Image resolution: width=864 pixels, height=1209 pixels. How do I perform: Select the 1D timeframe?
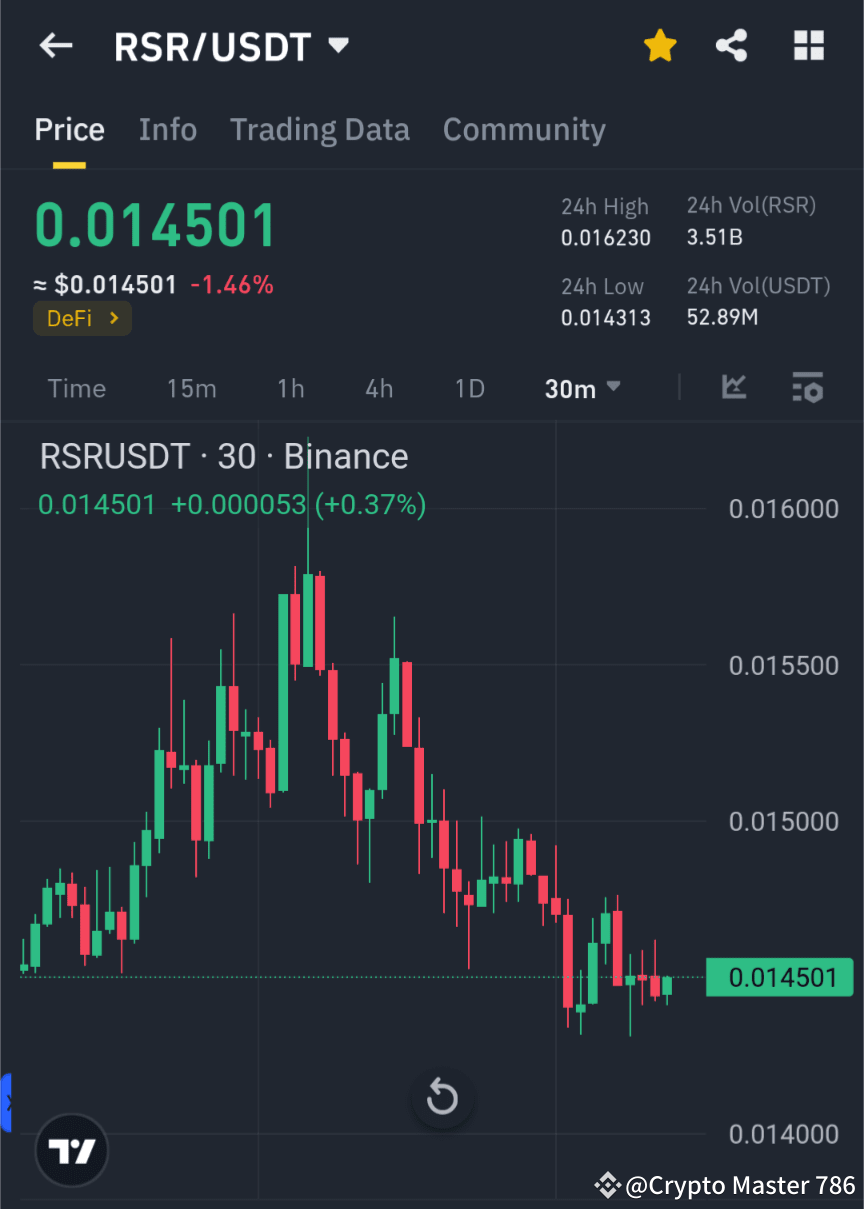coord(470,389)
